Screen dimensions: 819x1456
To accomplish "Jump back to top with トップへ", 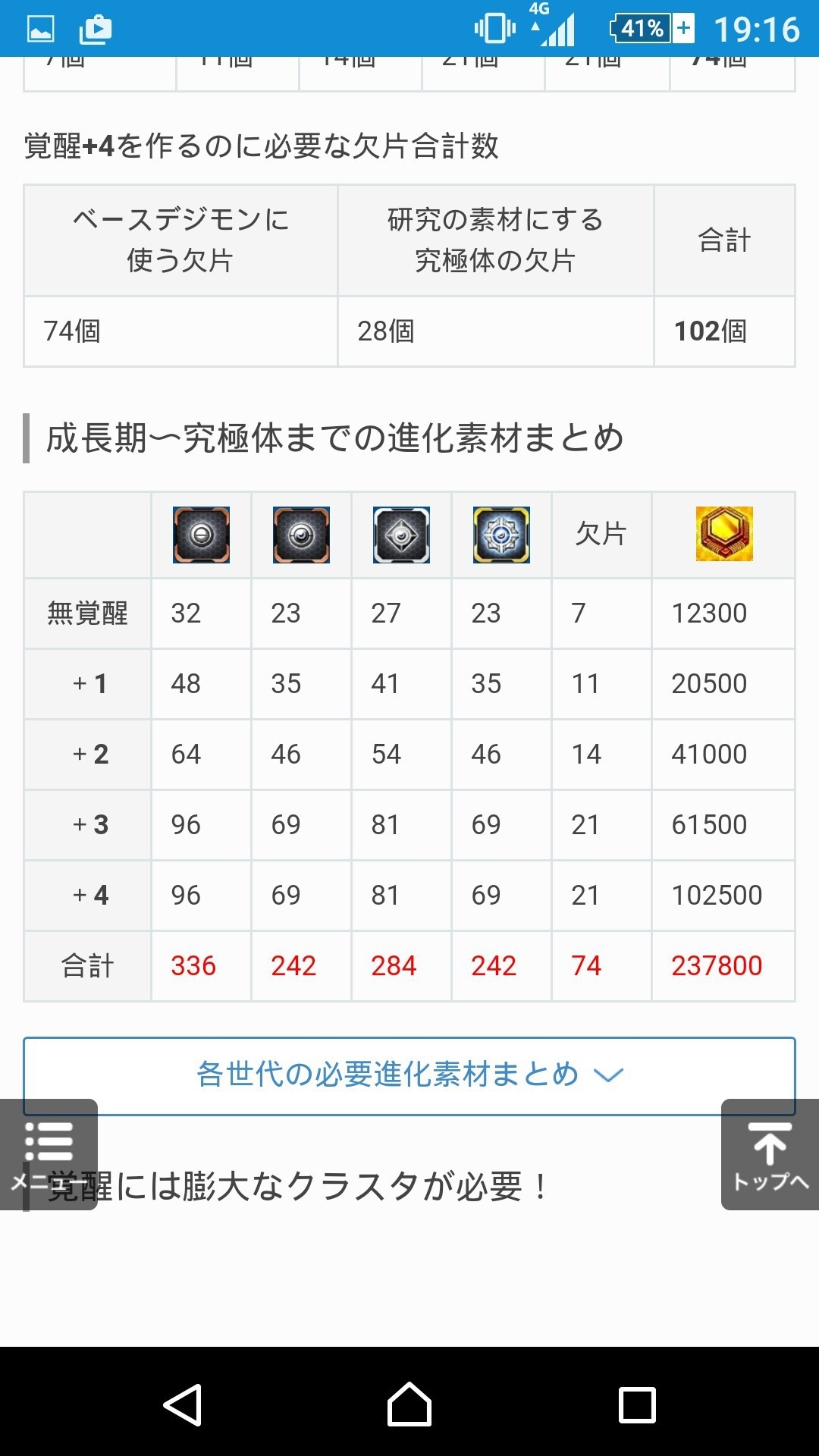I will (770, 1154).
